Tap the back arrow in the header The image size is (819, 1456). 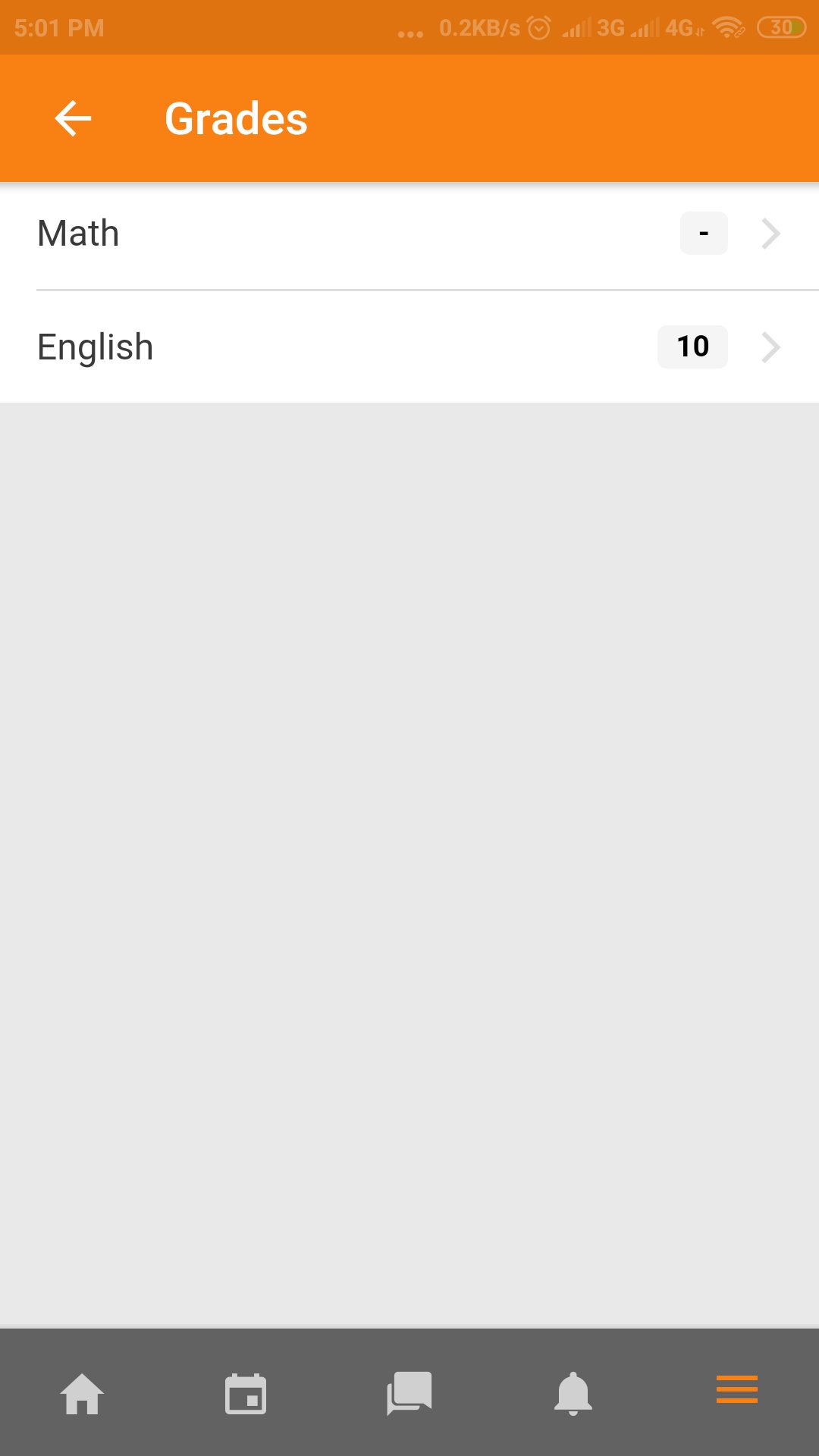point(72,118)
